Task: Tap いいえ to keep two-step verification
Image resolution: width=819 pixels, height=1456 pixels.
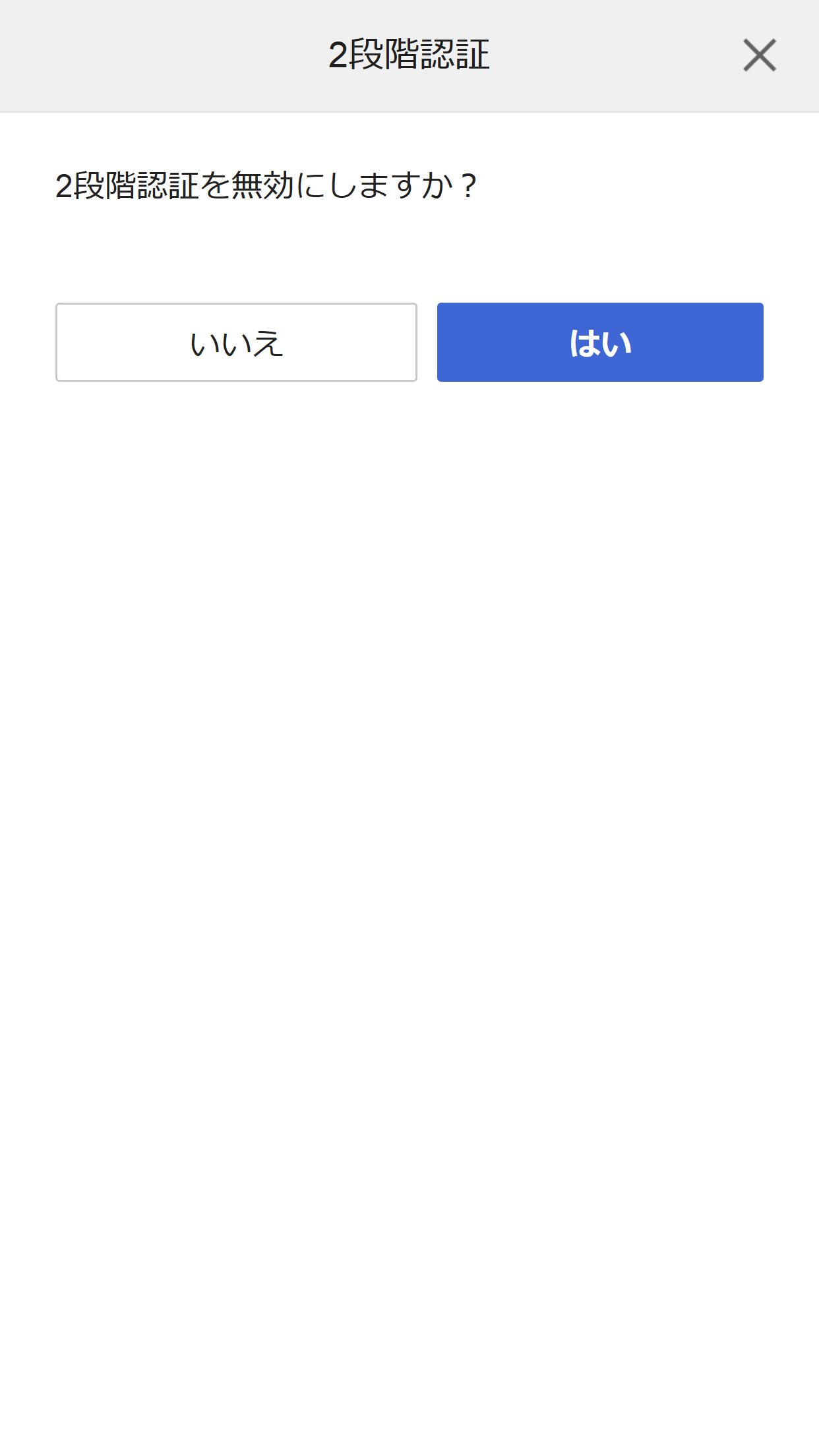Action: click(x=236, y=342)
